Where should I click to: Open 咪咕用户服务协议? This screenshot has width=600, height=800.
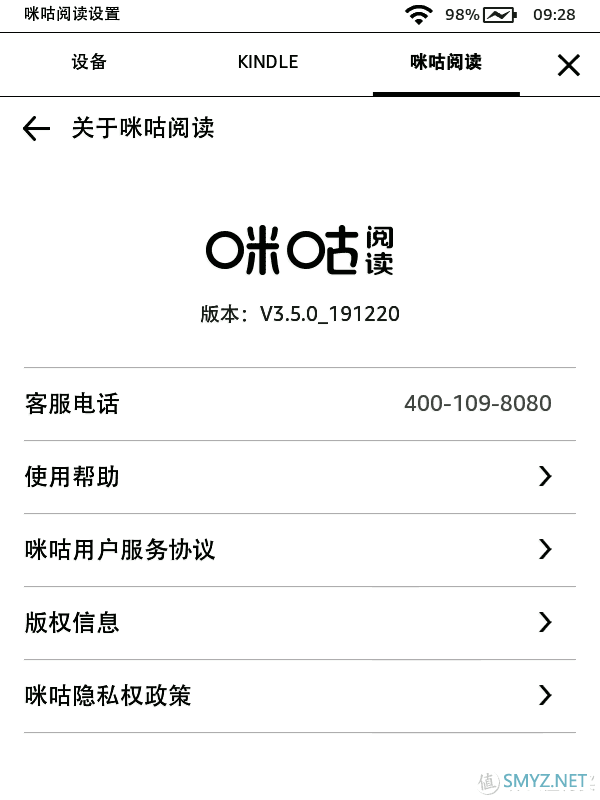(300, 550)
